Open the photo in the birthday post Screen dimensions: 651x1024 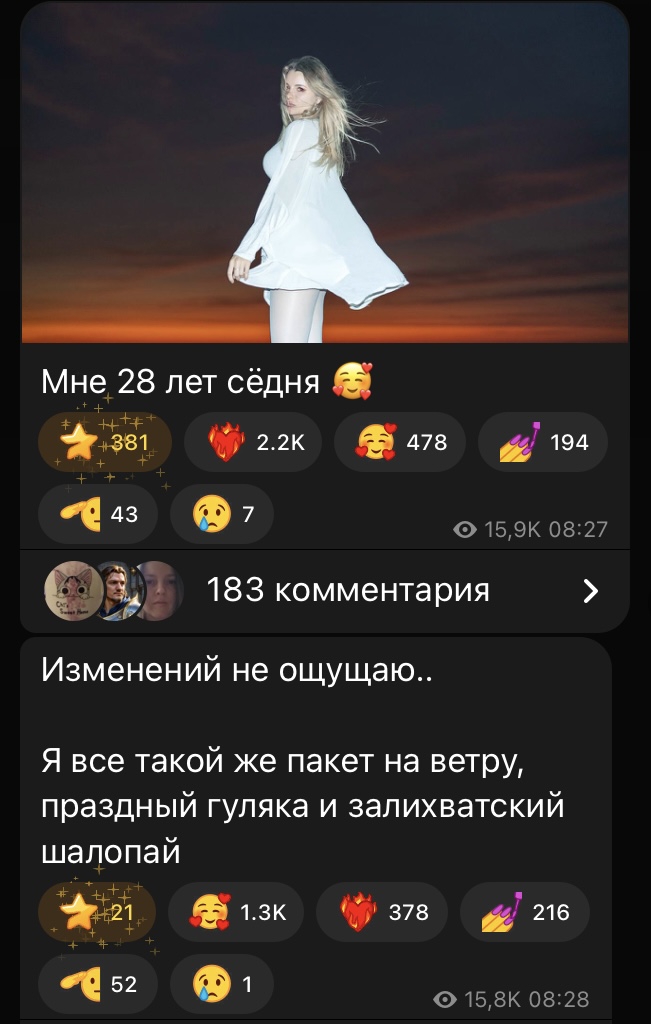pyautogui.click(x=325, y=175)
